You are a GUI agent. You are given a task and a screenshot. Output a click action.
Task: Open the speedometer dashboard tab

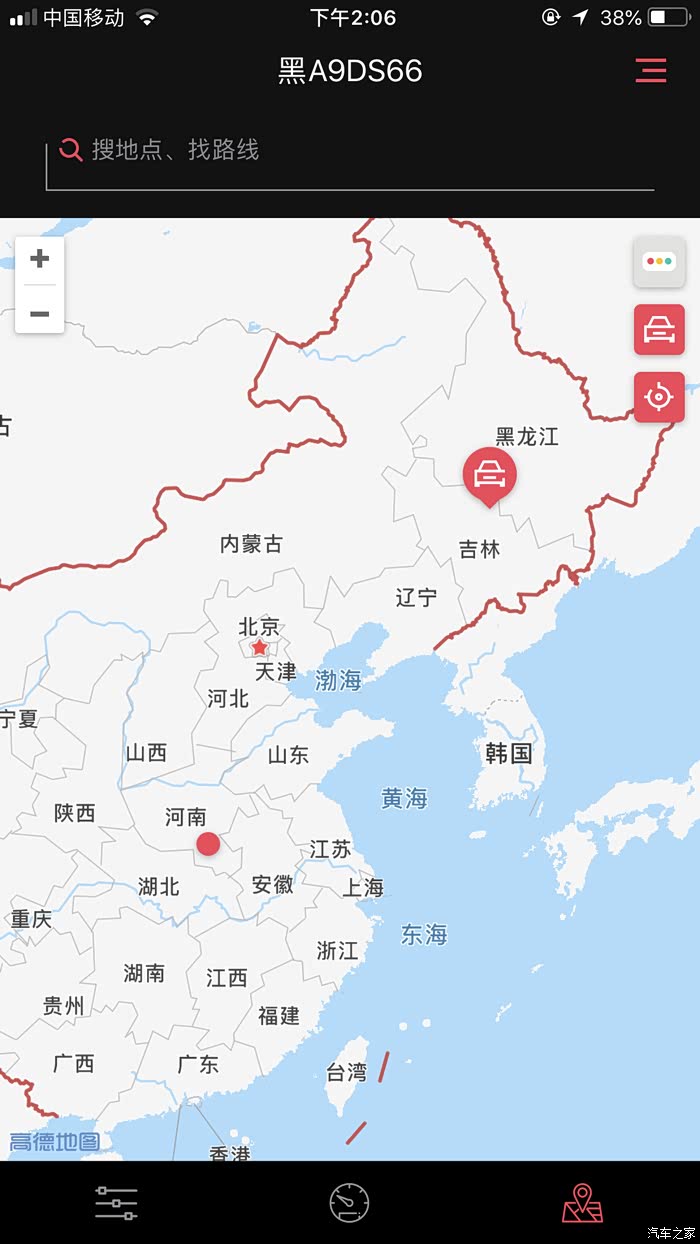point(349,1203)
